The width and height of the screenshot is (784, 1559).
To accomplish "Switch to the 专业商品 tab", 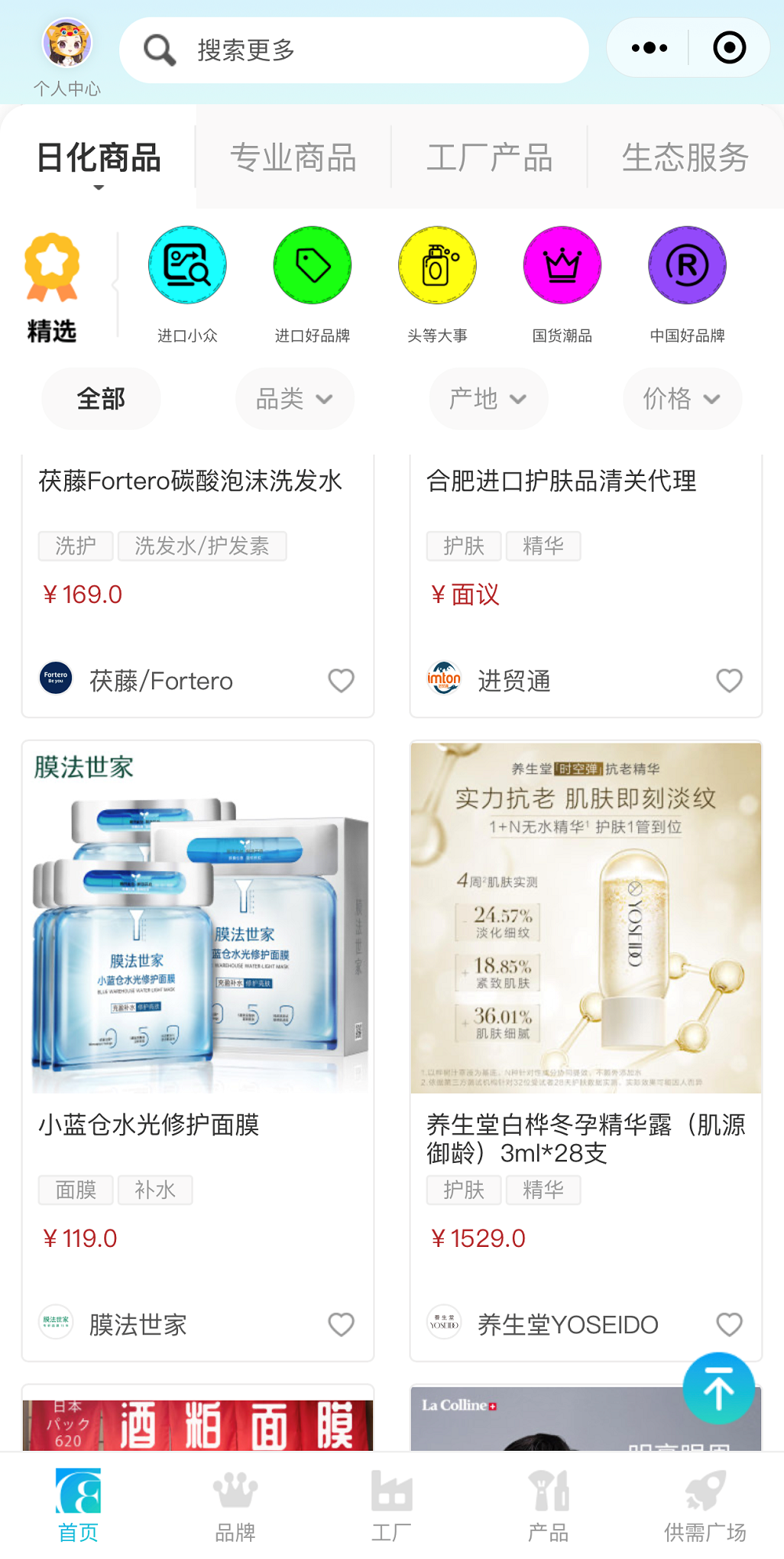I will tap(292, 157).
